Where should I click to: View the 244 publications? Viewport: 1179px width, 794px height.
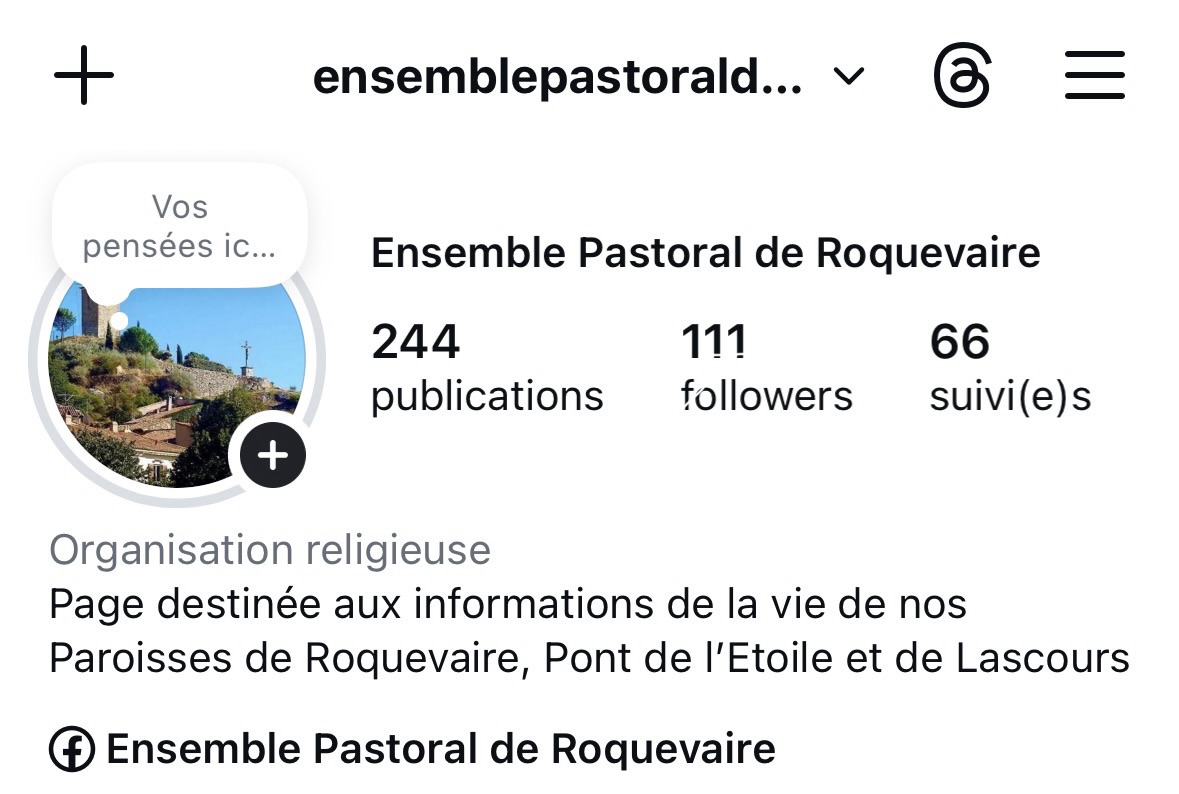[487, 367]
